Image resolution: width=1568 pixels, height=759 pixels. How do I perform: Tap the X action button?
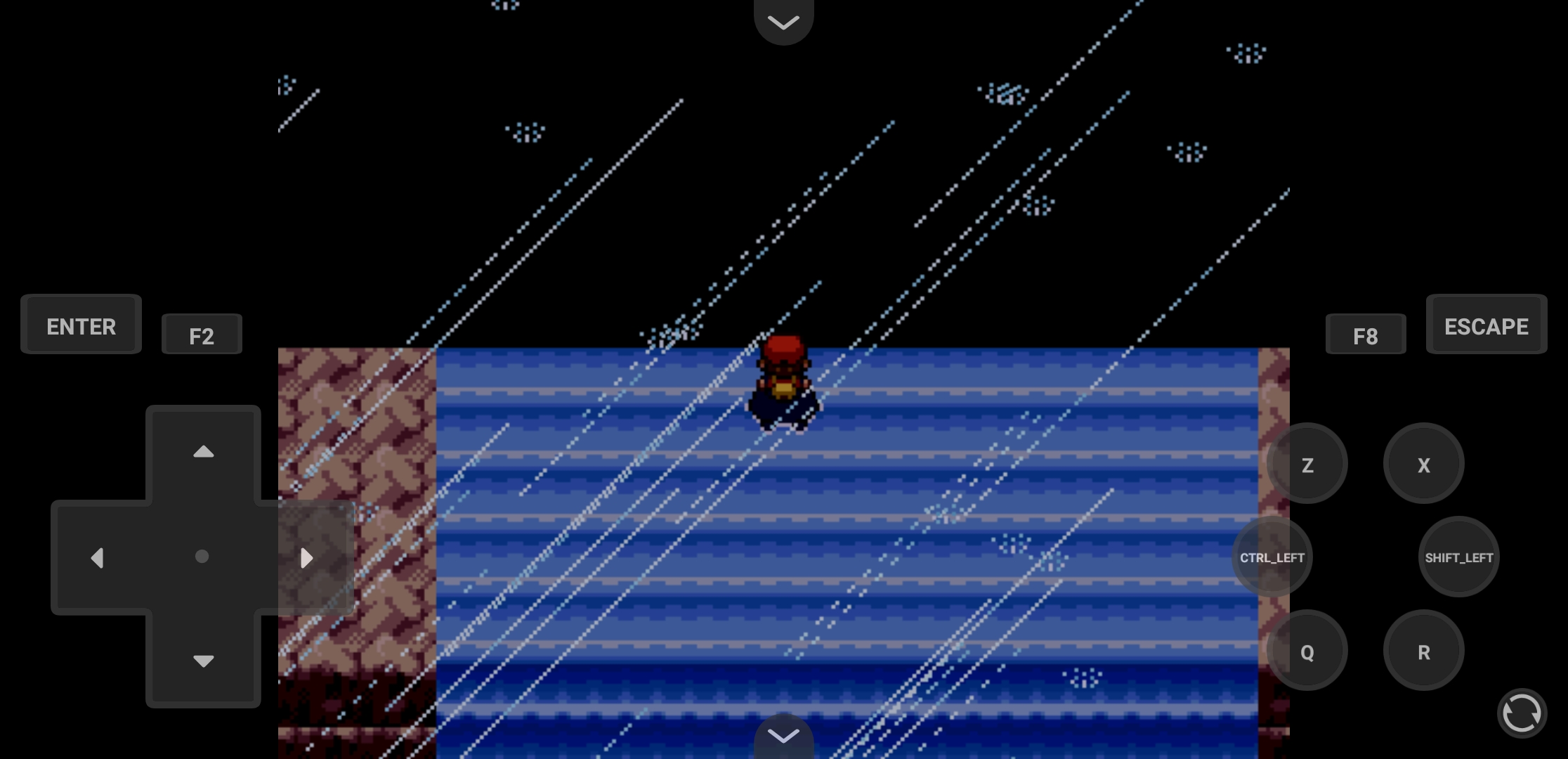1423,465
